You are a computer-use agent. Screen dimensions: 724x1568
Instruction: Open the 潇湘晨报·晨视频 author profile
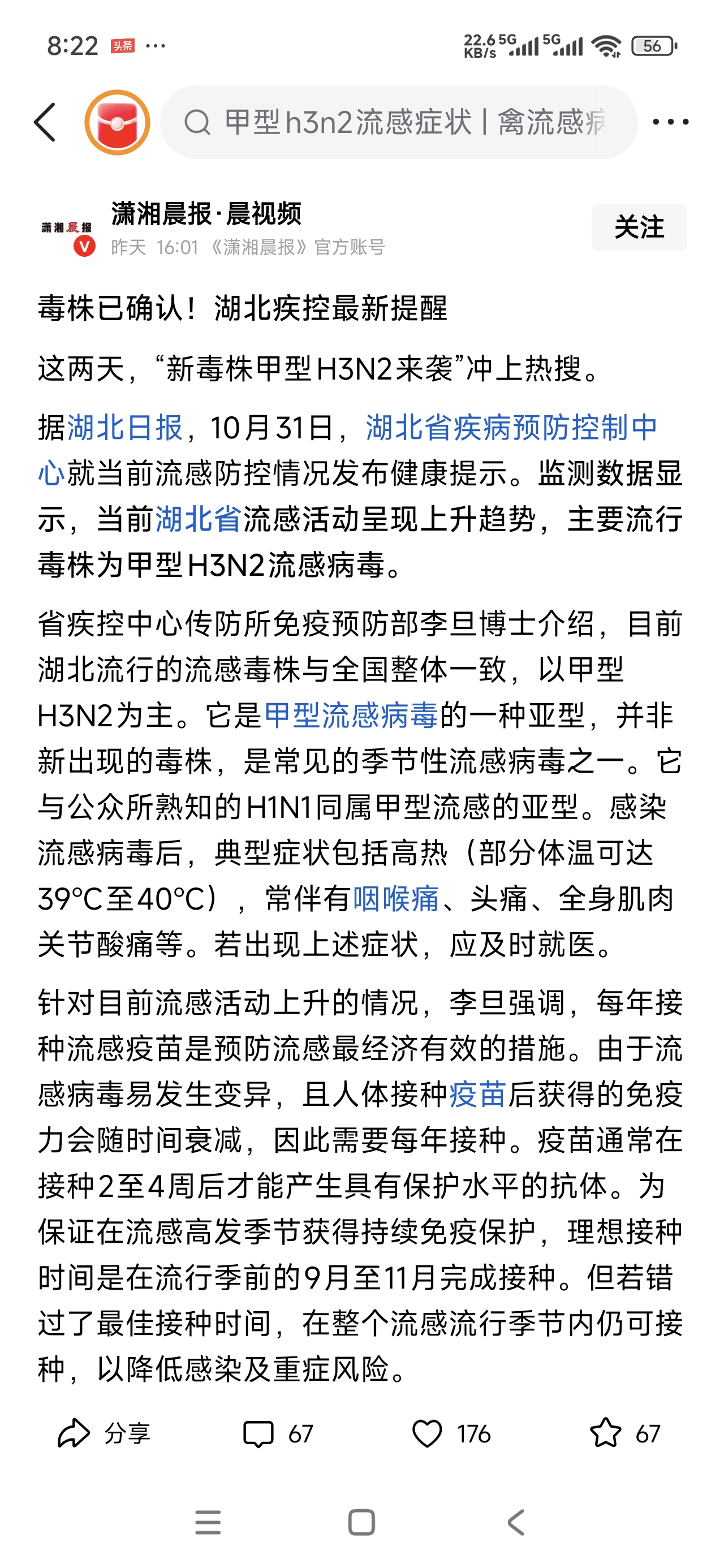pos(206,214)
